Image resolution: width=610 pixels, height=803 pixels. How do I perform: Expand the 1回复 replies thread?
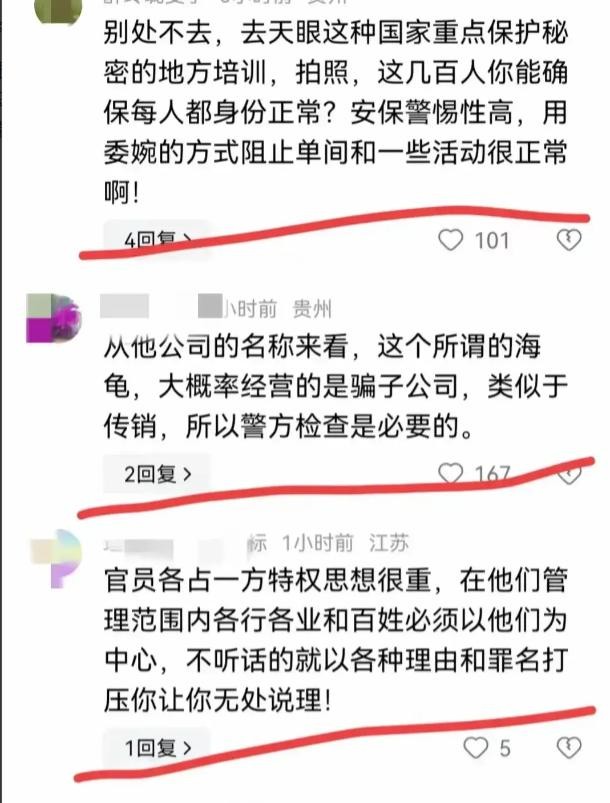pos(157,746)
